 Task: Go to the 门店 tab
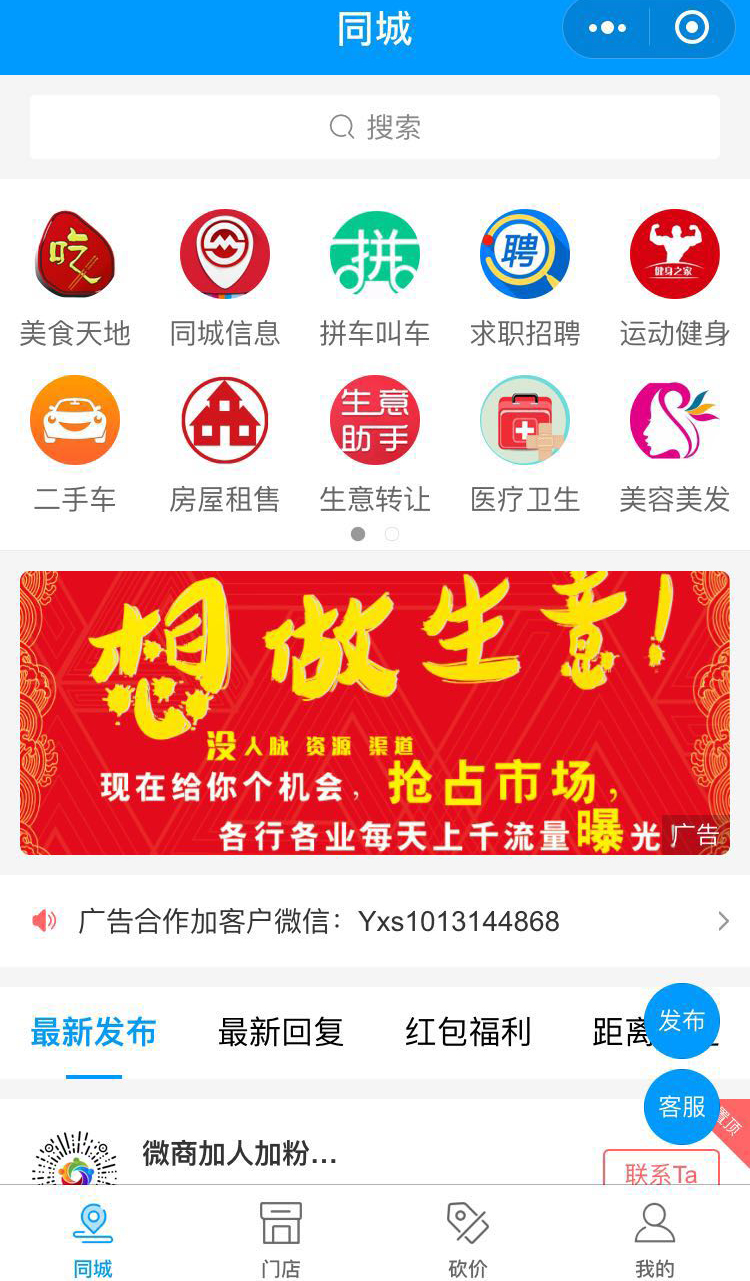click(281, 1238)
